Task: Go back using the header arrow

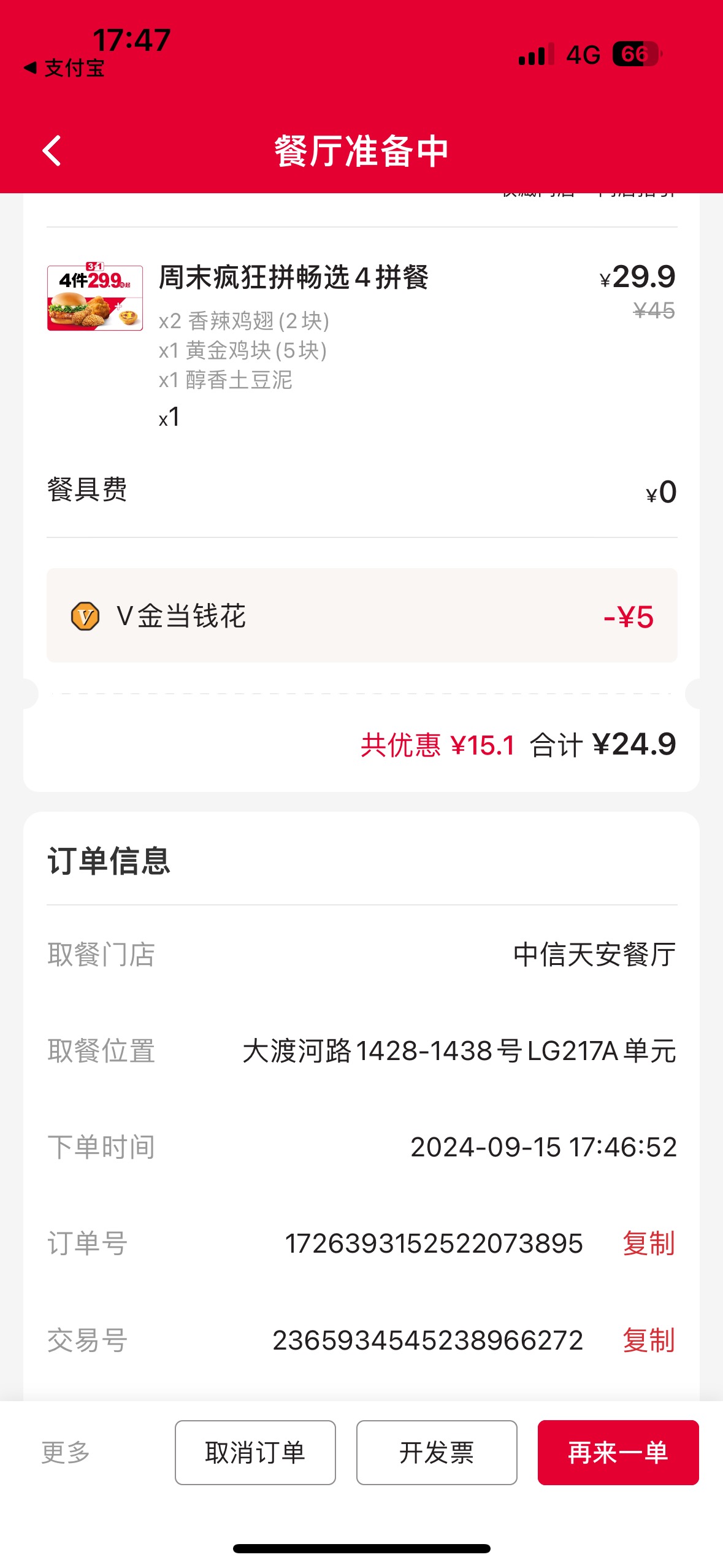Action: [52, 150]
